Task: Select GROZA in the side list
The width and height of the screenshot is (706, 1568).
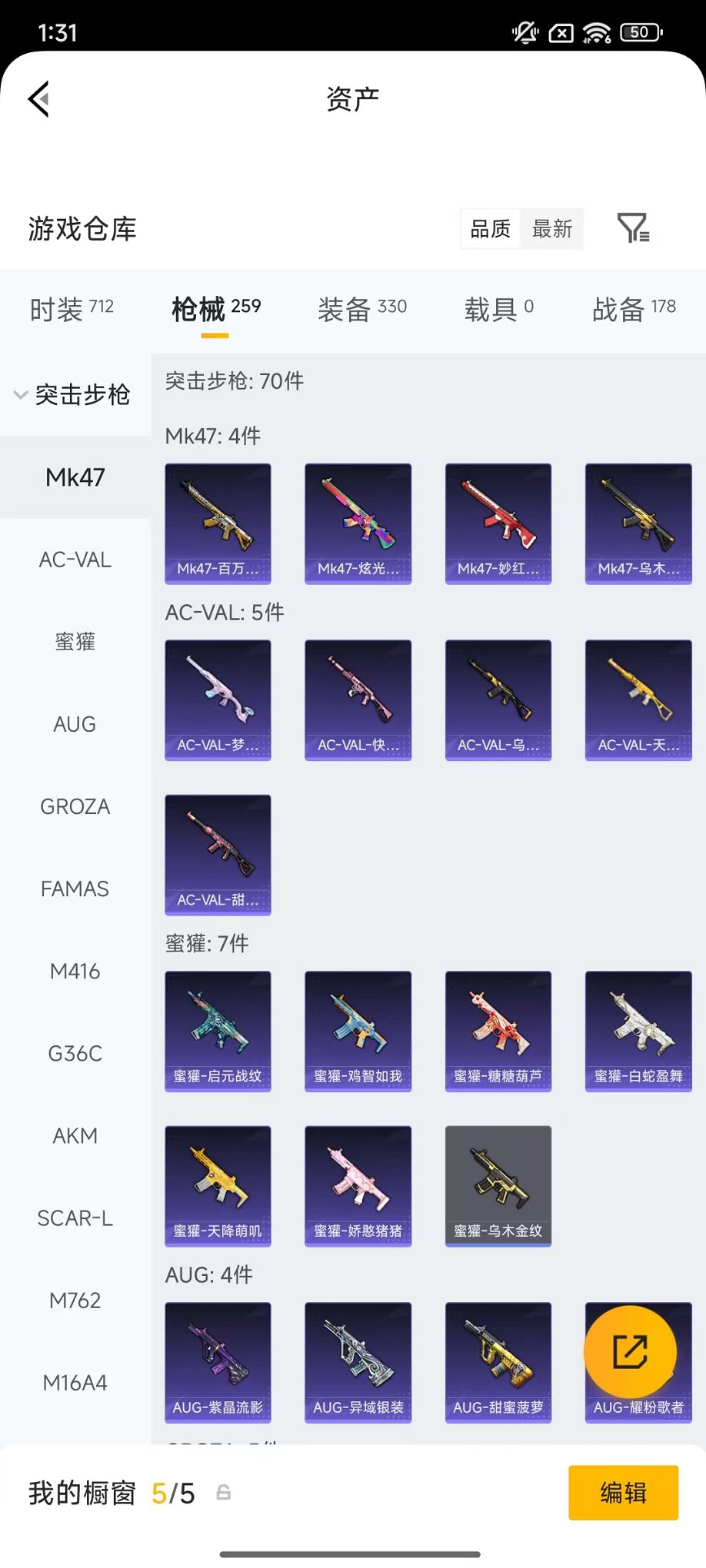Action: click(x=75, y=806)
